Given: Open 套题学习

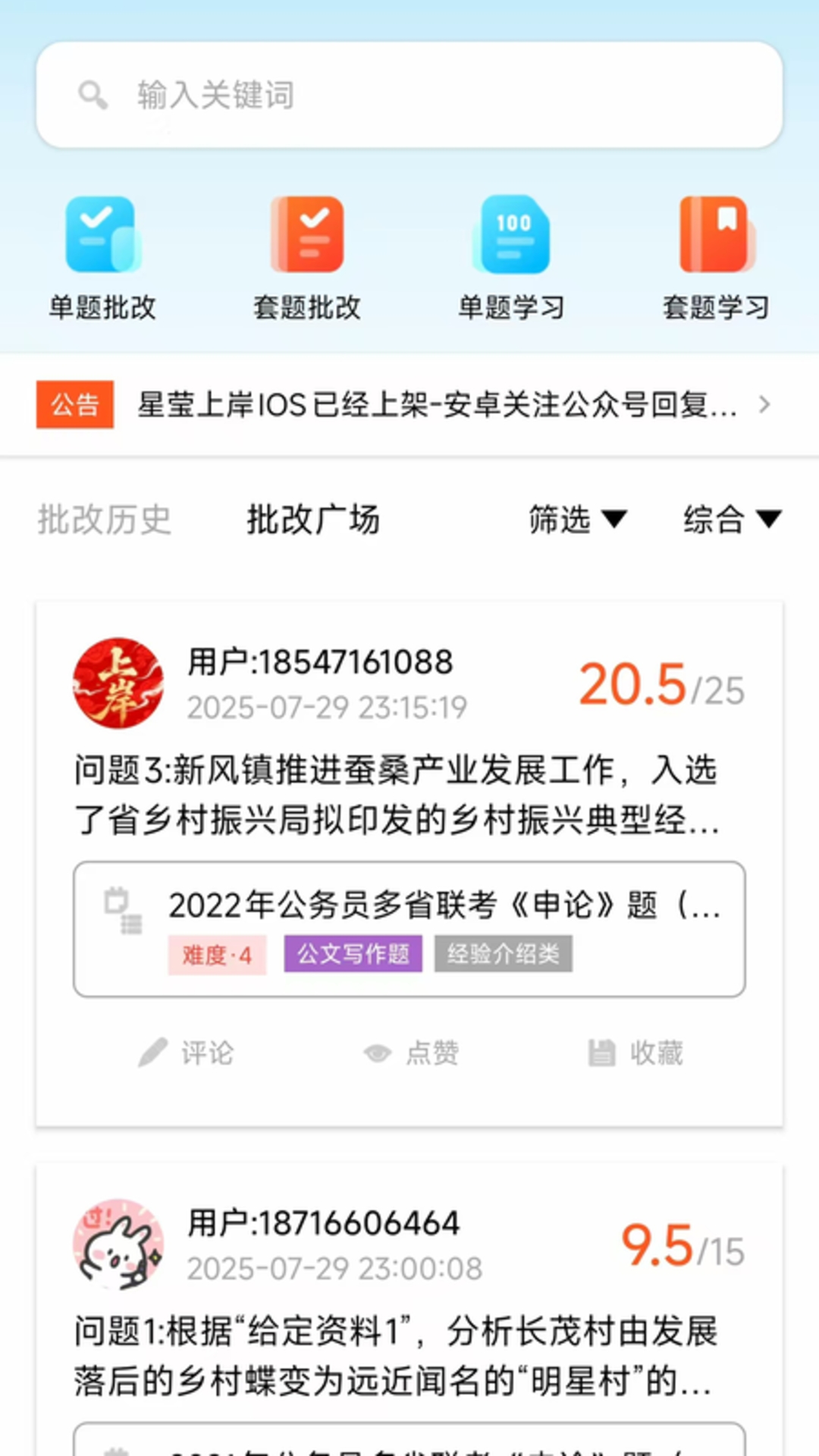Looking at the screenshot, I should pos(717,258).
